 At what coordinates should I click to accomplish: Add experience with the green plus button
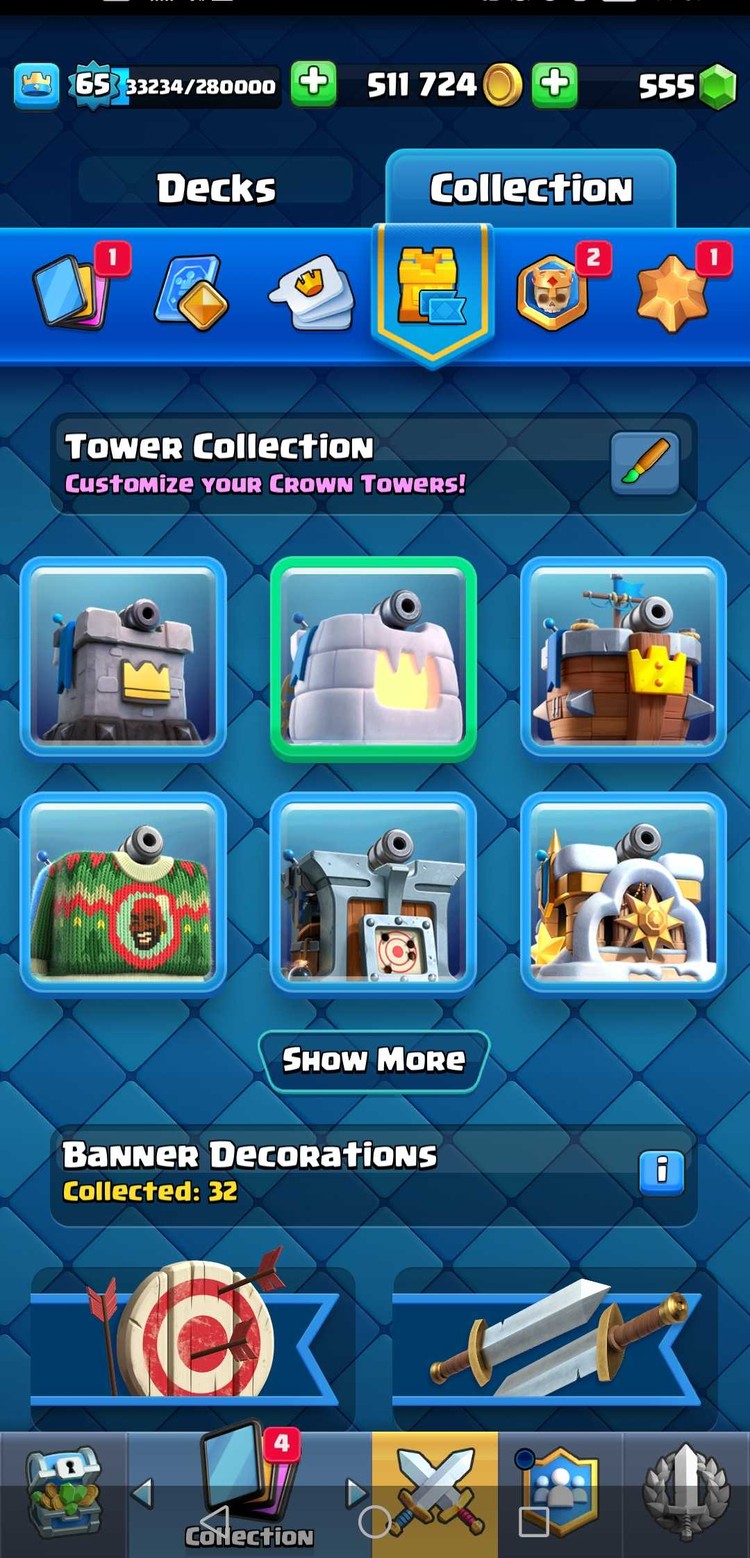pyautogui.click(x=313, y=85)
